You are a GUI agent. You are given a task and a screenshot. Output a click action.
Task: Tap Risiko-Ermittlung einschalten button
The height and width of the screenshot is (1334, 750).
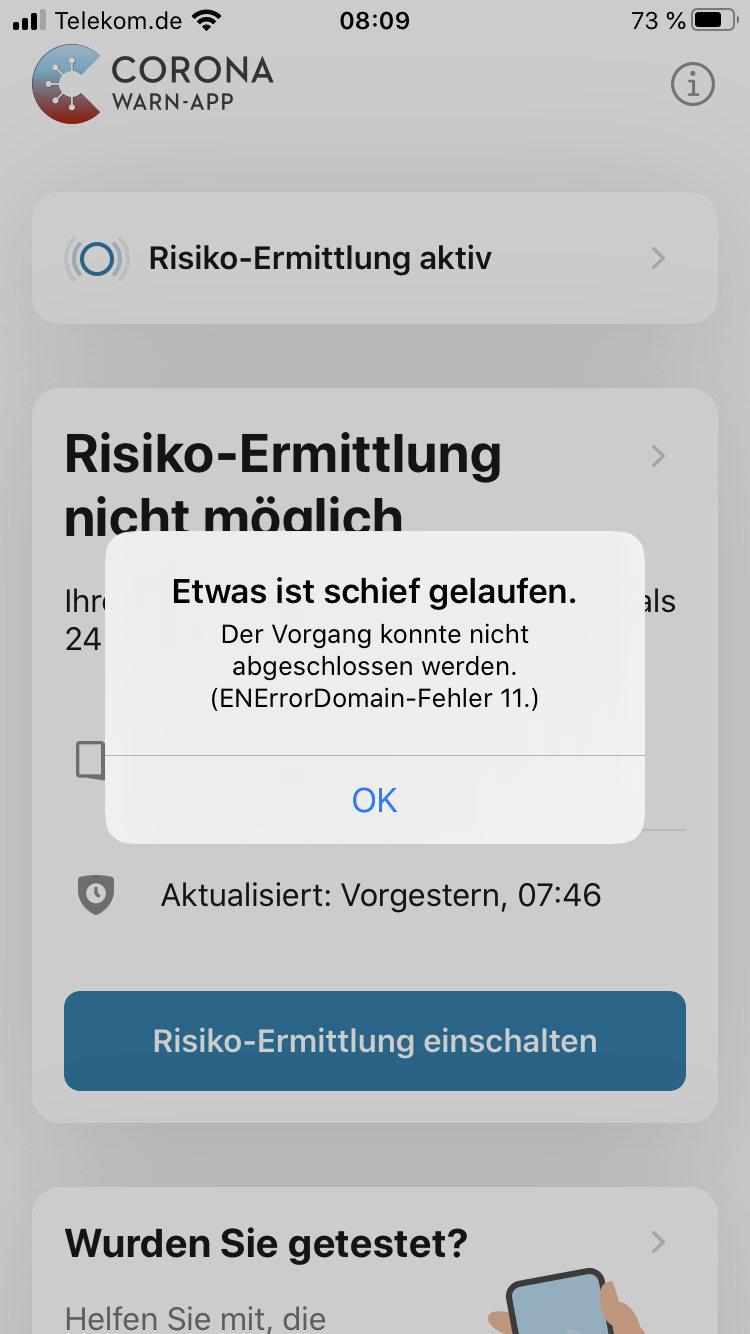click(x=375, y=1041)
